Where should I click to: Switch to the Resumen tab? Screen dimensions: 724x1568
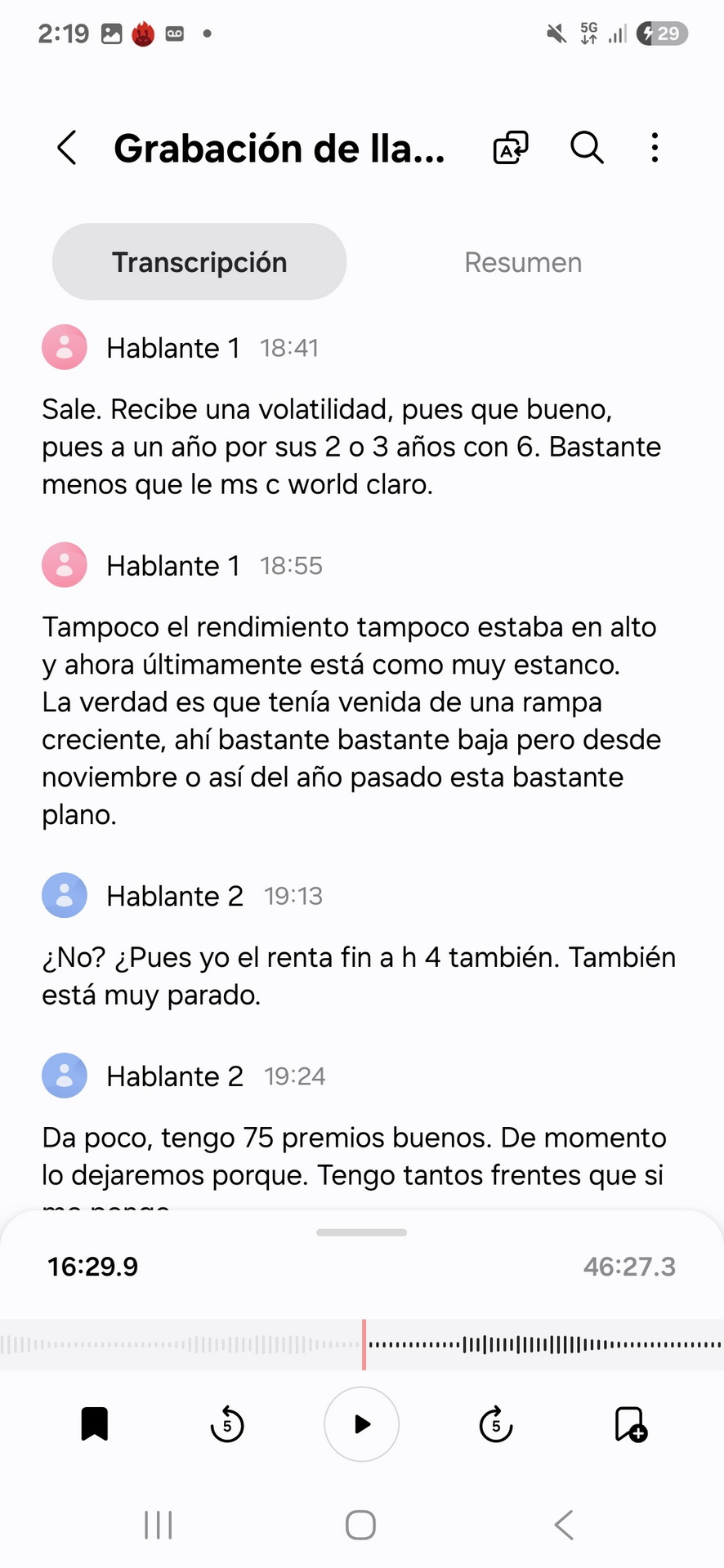pos(523,262)
